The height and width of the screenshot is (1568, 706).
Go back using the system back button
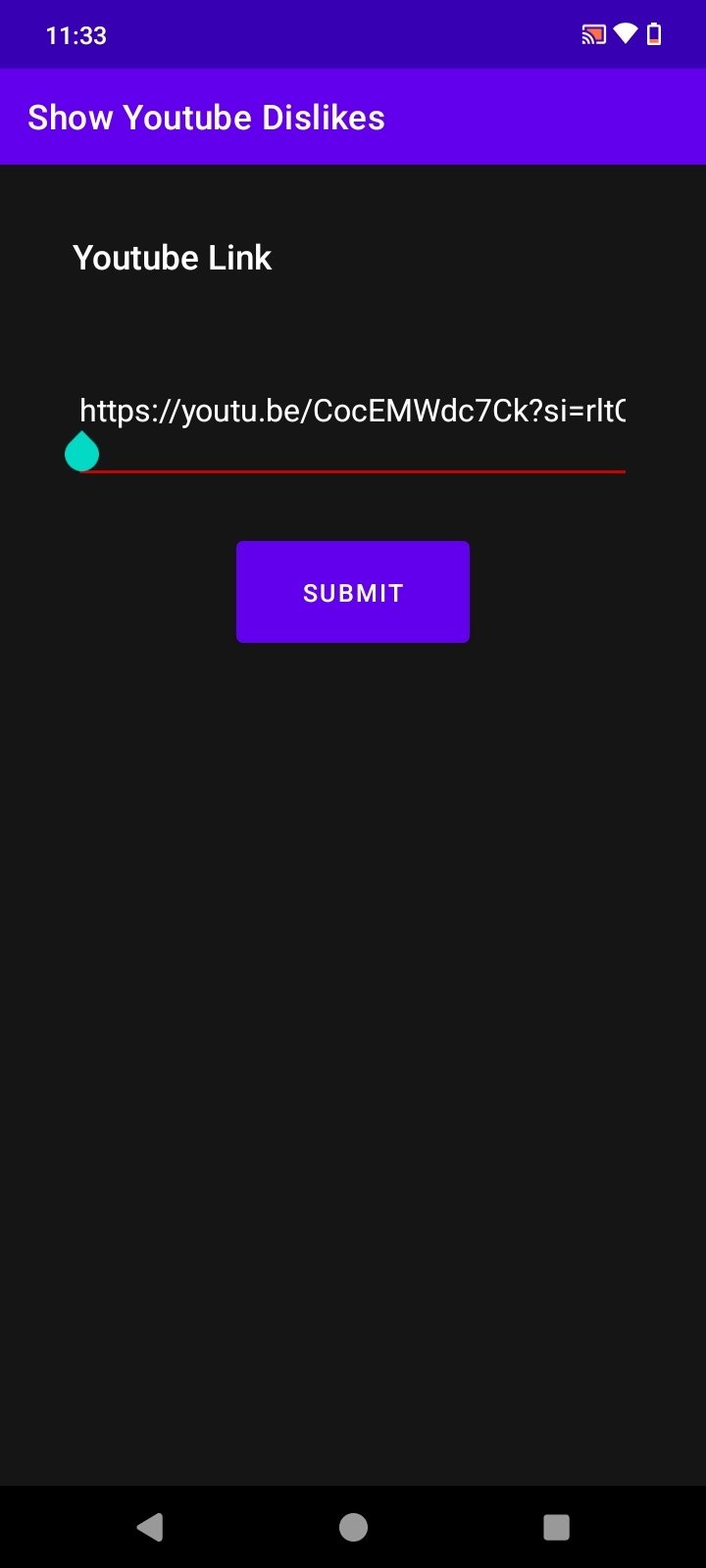pyautogui.click(x=150, y=1527)
